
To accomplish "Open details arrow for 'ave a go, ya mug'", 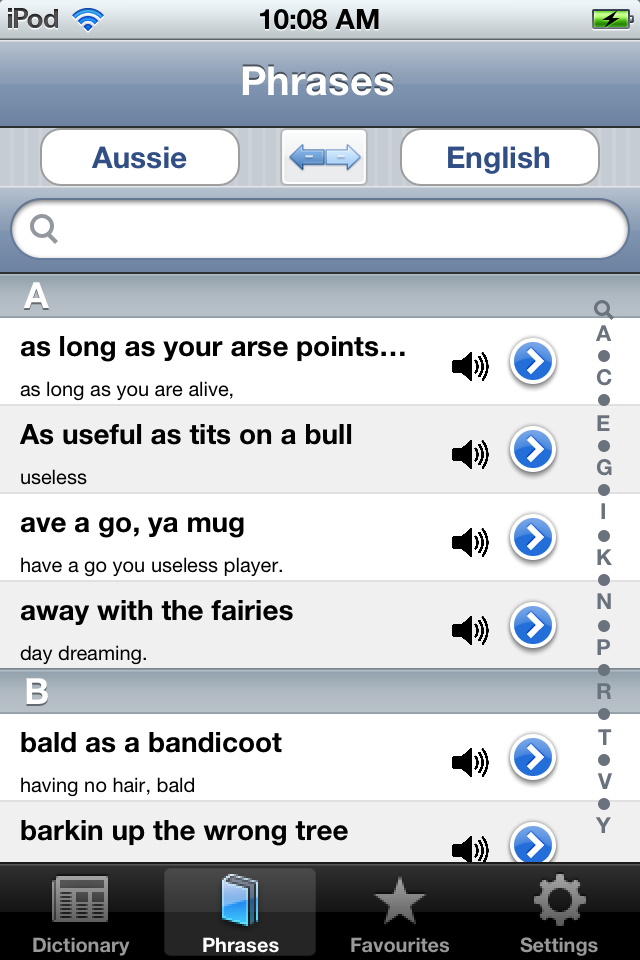I will [533, 537].
